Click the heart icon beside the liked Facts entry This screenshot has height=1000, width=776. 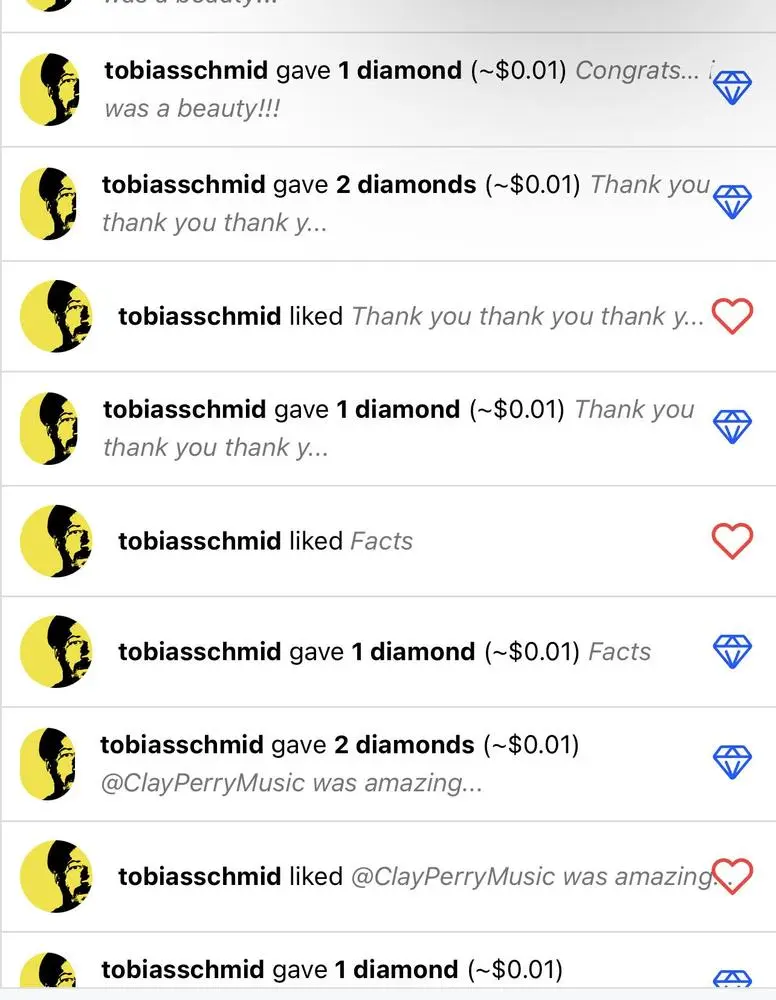click(733, 541)
